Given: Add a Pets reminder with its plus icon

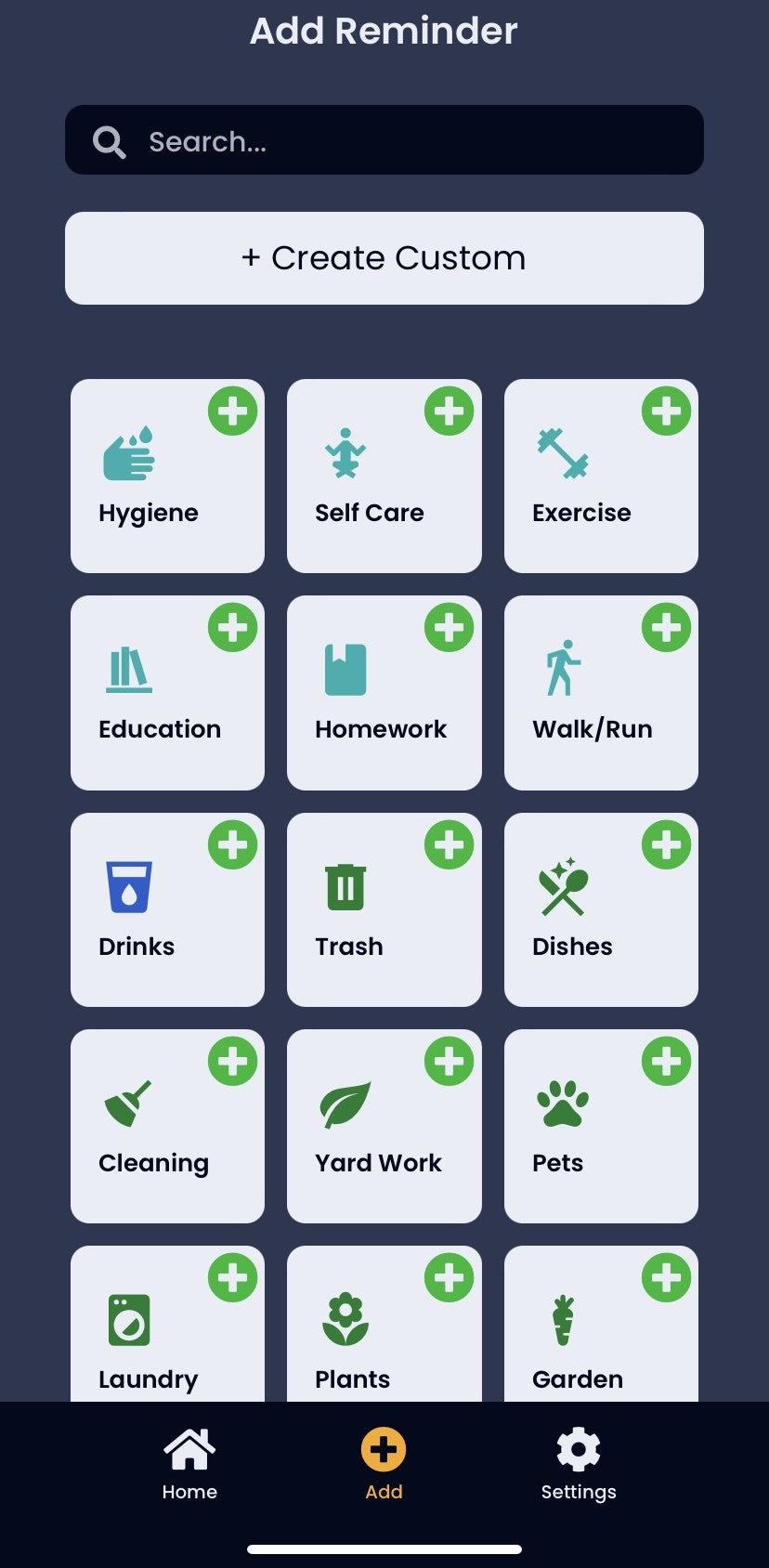Looking at the screenshot, I should 666,1061.
